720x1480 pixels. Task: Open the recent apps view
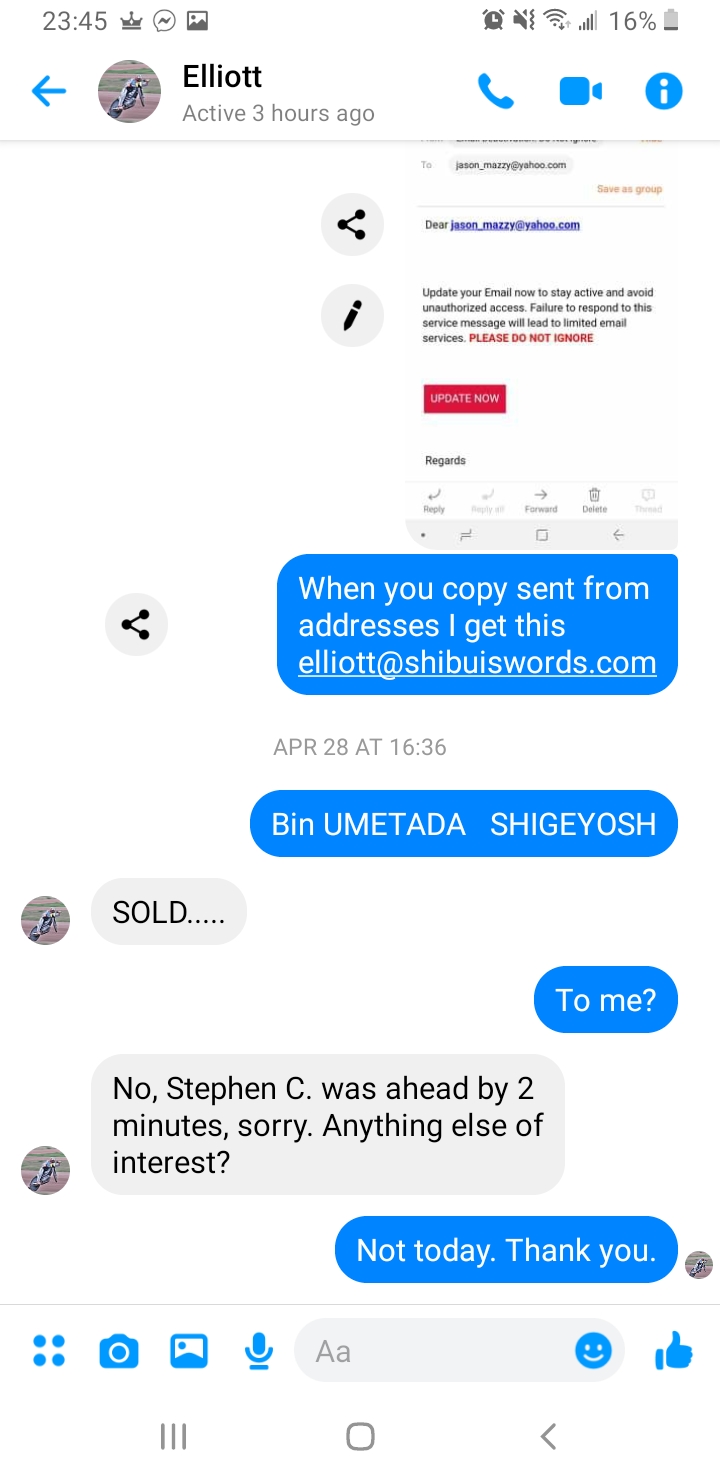(173, 1437)
